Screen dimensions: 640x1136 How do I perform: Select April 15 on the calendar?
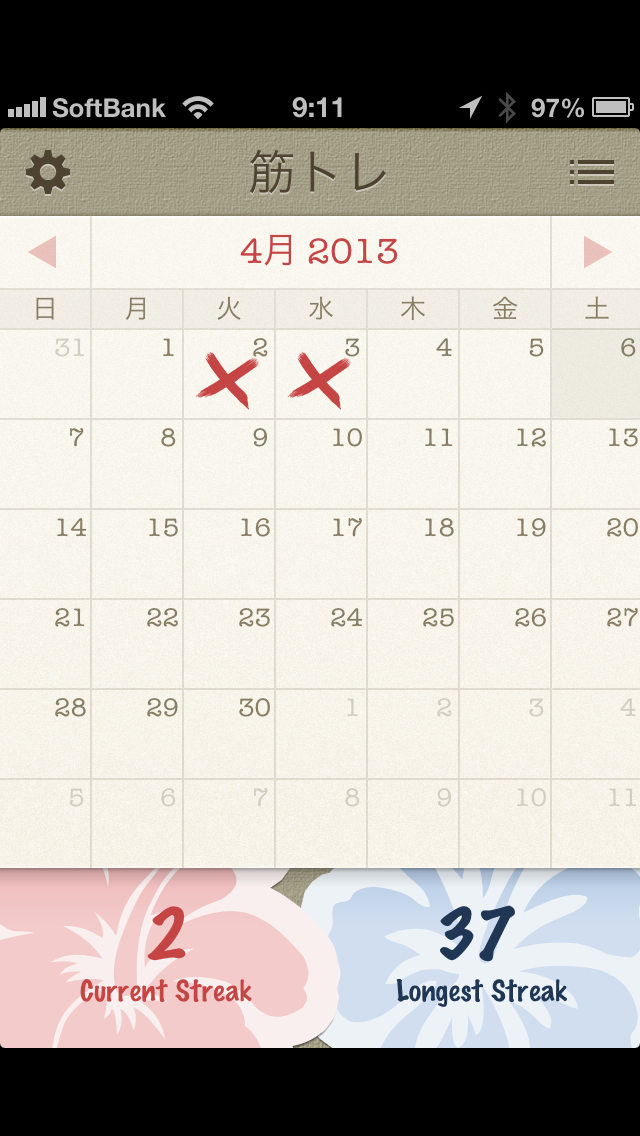[137, 554]
